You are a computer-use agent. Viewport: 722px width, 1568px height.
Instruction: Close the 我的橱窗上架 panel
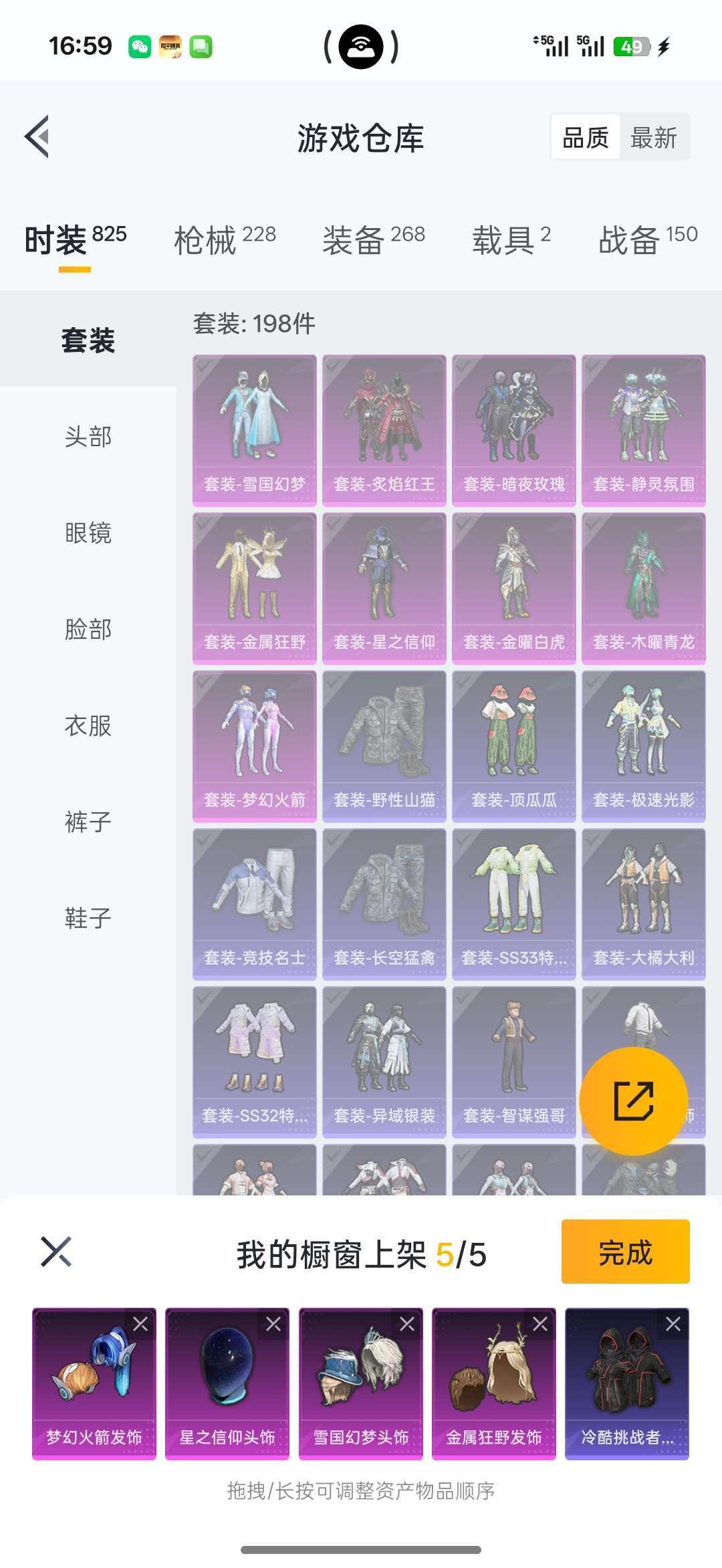56,1252
